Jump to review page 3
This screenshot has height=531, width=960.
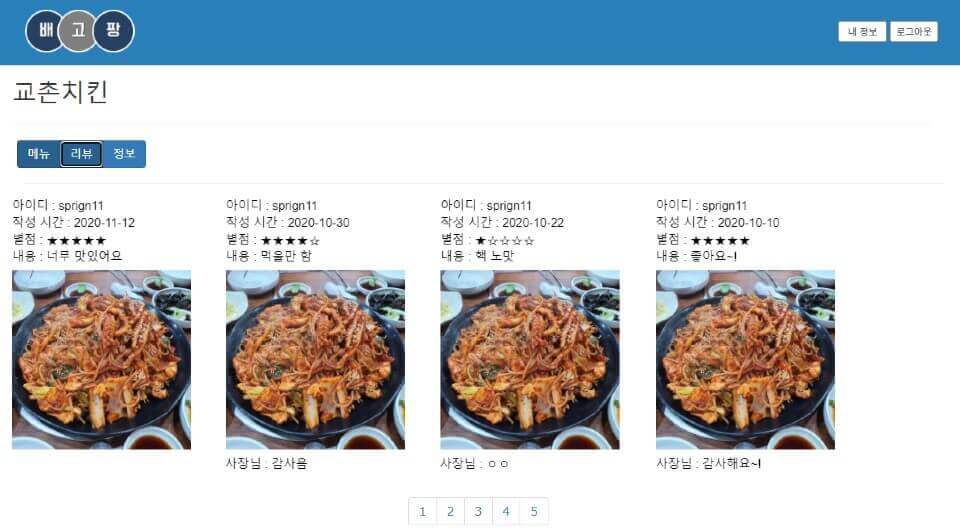(x=478, y=512)
